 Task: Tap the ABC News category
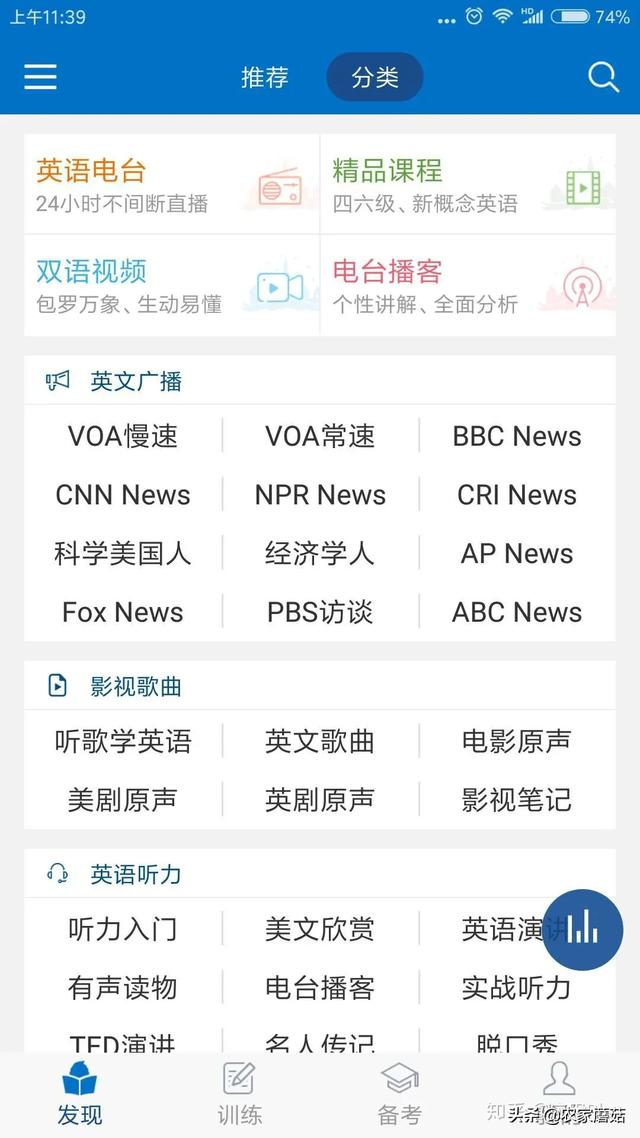pos(517,612)
